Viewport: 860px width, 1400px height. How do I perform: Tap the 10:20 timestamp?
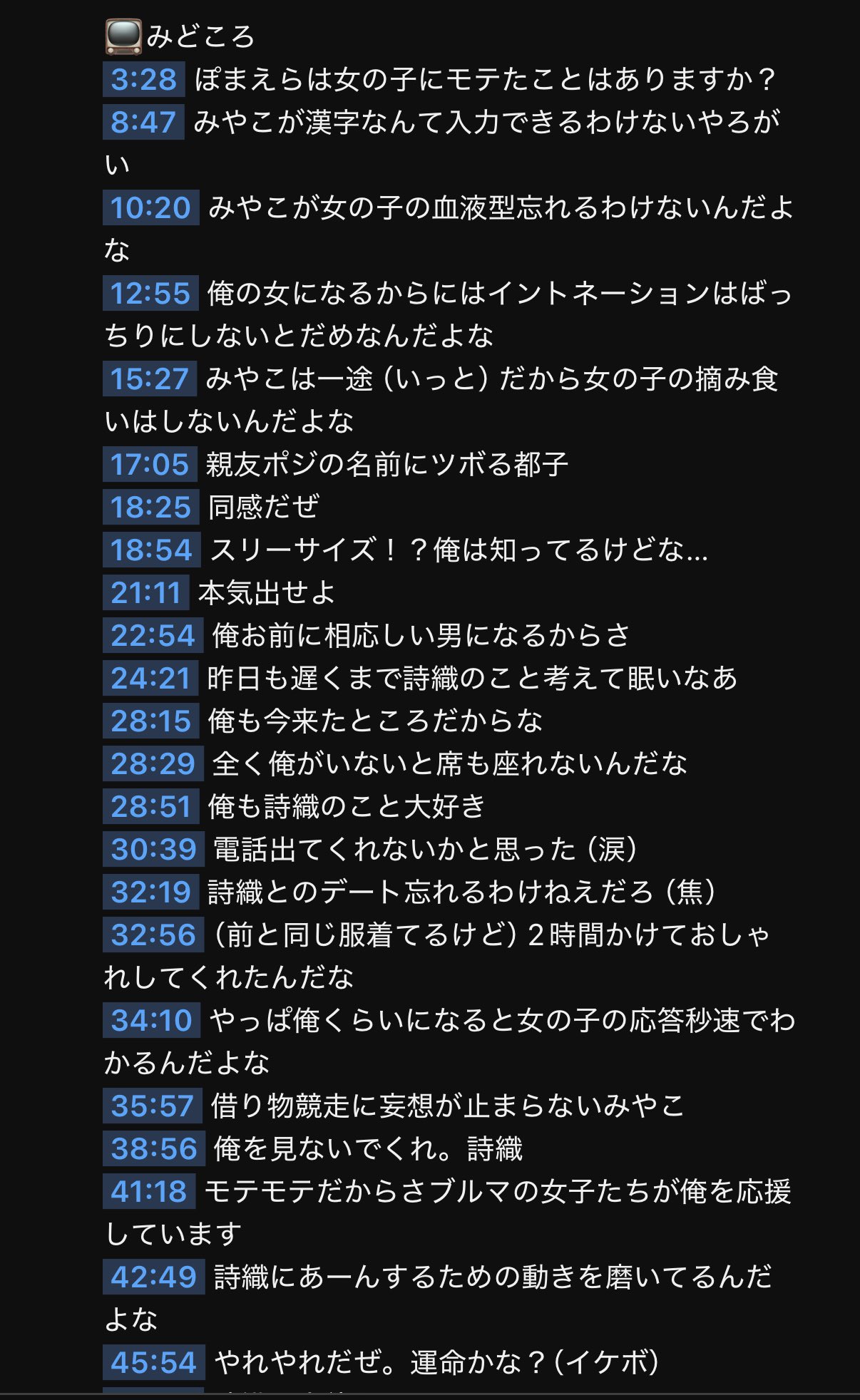click(x=150, y=207)
